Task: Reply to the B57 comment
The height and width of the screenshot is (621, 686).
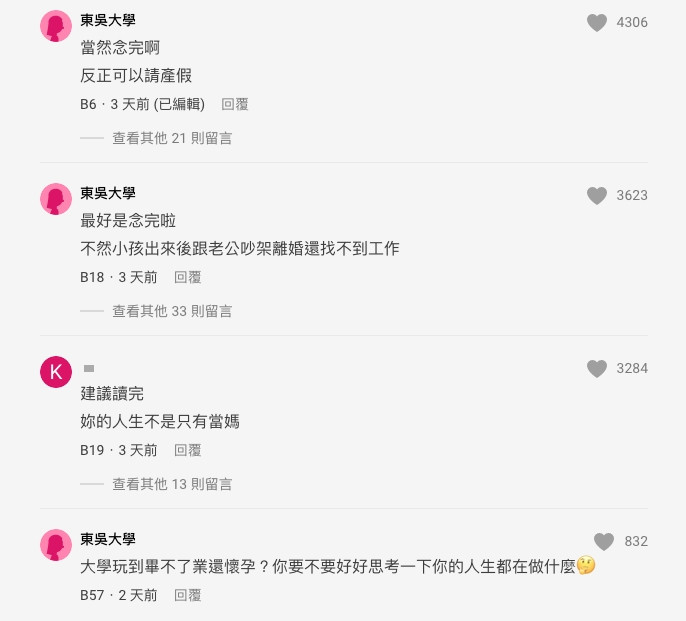Action: [x=188, y=595]
